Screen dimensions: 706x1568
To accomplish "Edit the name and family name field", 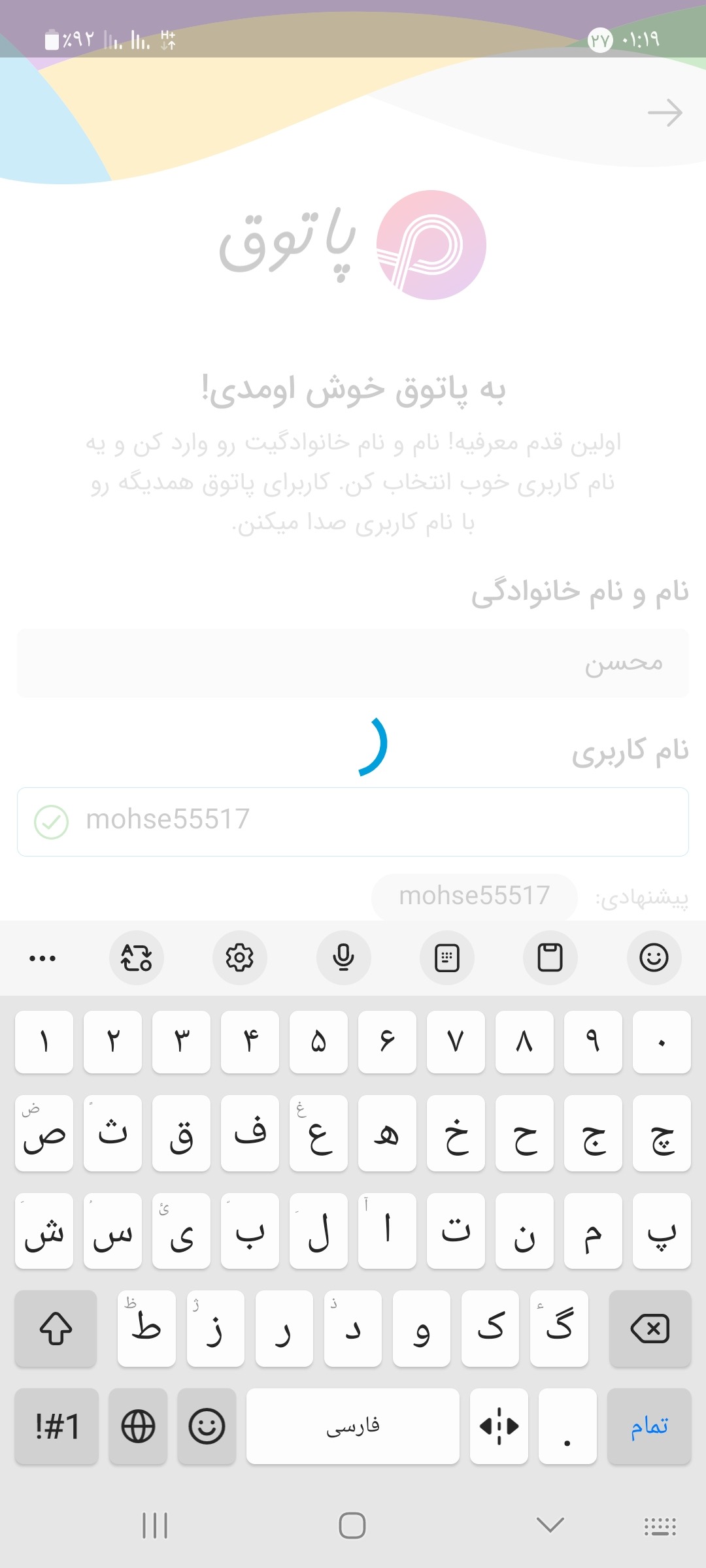I will point(353,664).
